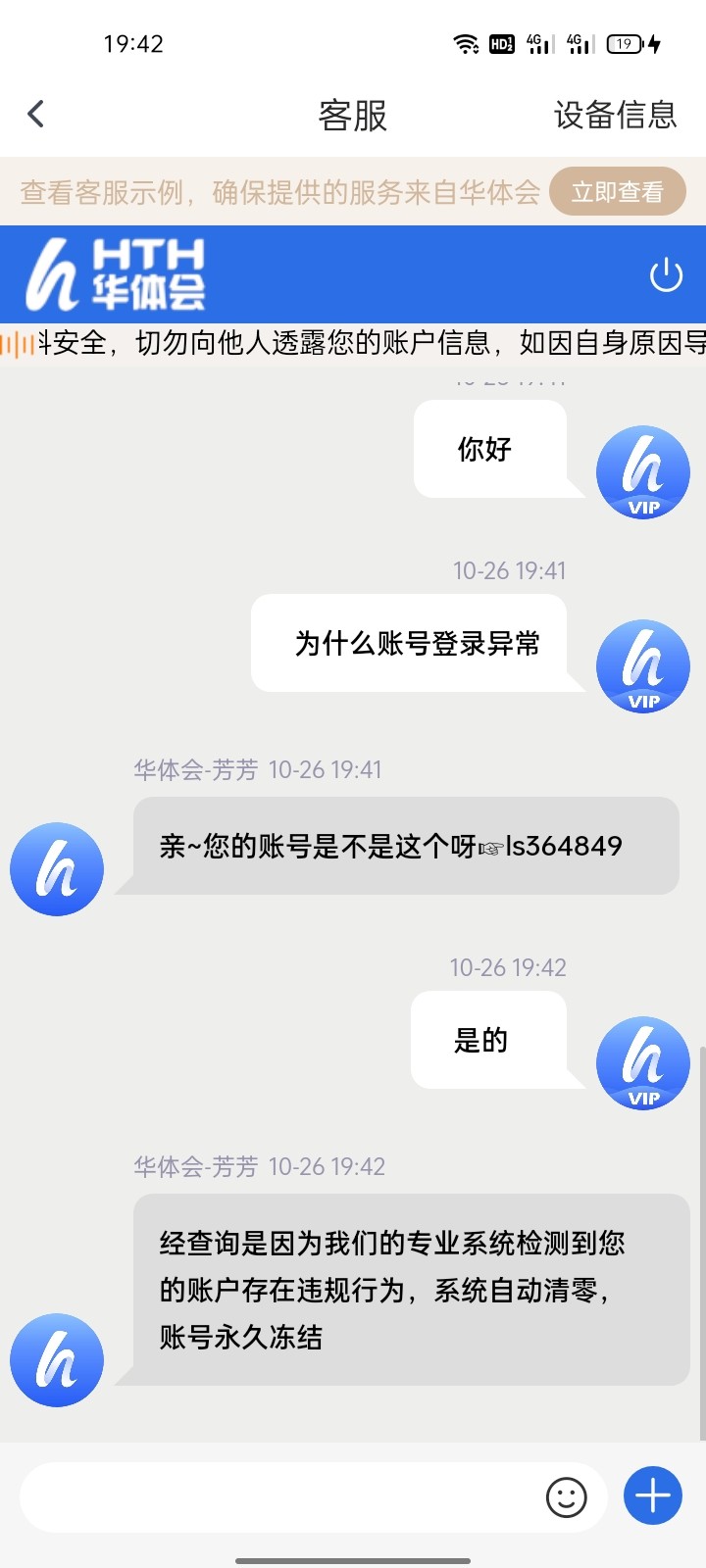Tap the agent avatar beside 芳芳's reply
Screen dimensions: 706x1568
pos(57,868)
